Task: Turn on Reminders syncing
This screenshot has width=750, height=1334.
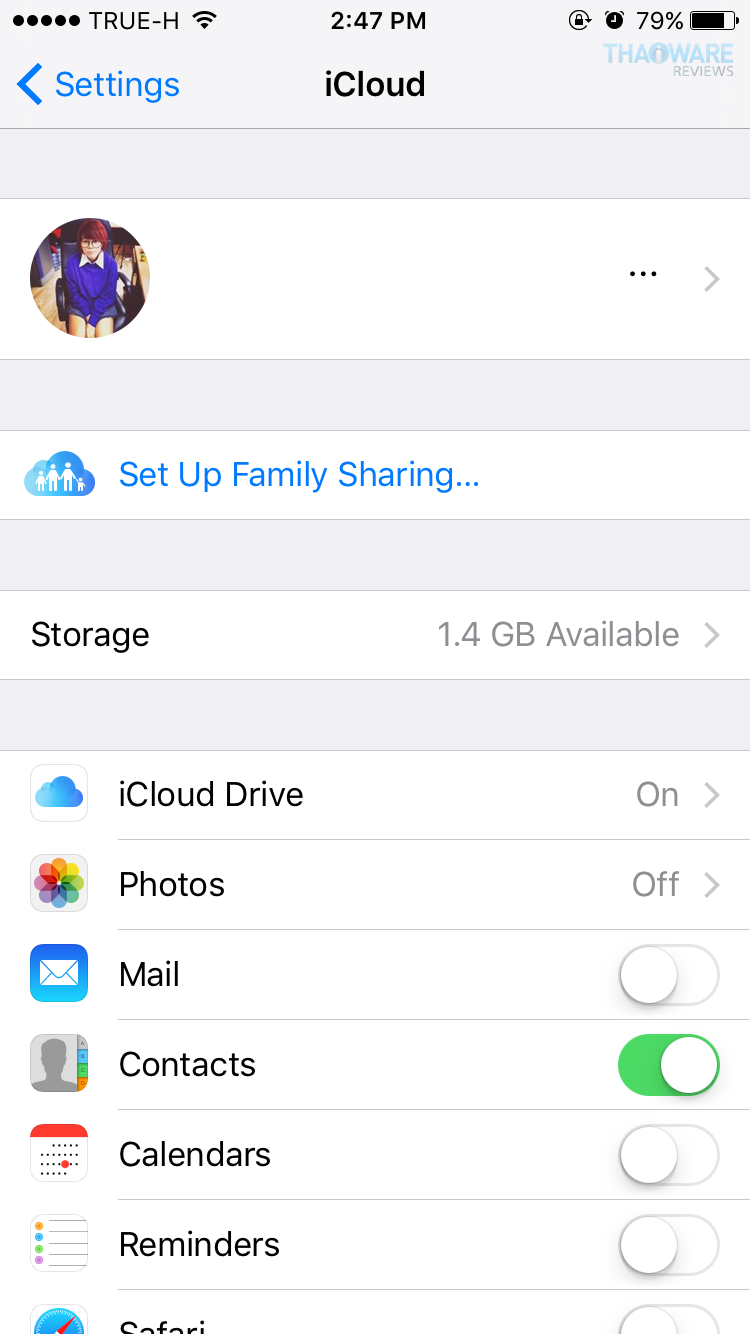Action: pyautogui.click(x=668, y=1245)
